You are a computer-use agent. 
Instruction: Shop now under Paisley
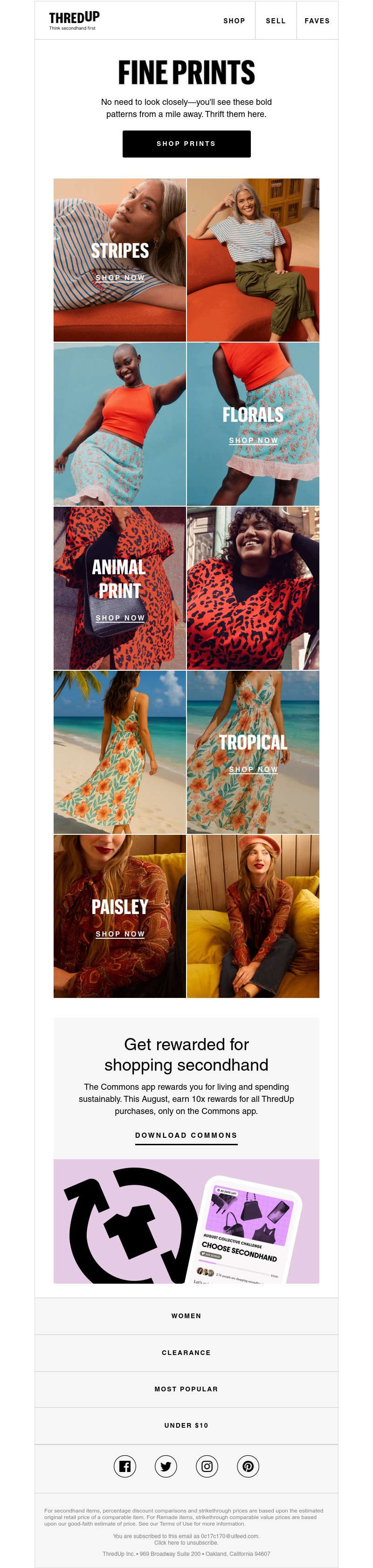point(120,934)
